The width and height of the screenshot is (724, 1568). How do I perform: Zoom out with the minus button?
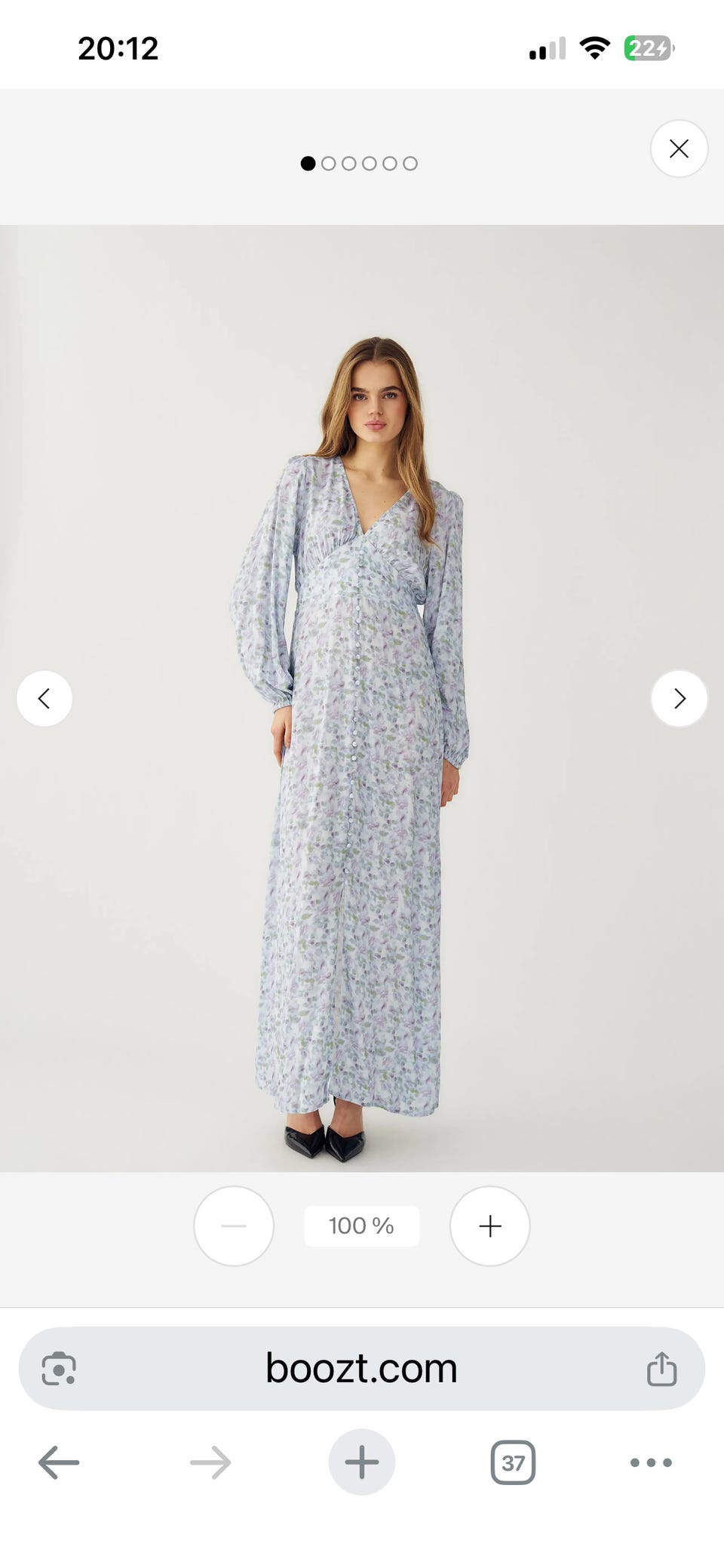(x=234, y=1225)
